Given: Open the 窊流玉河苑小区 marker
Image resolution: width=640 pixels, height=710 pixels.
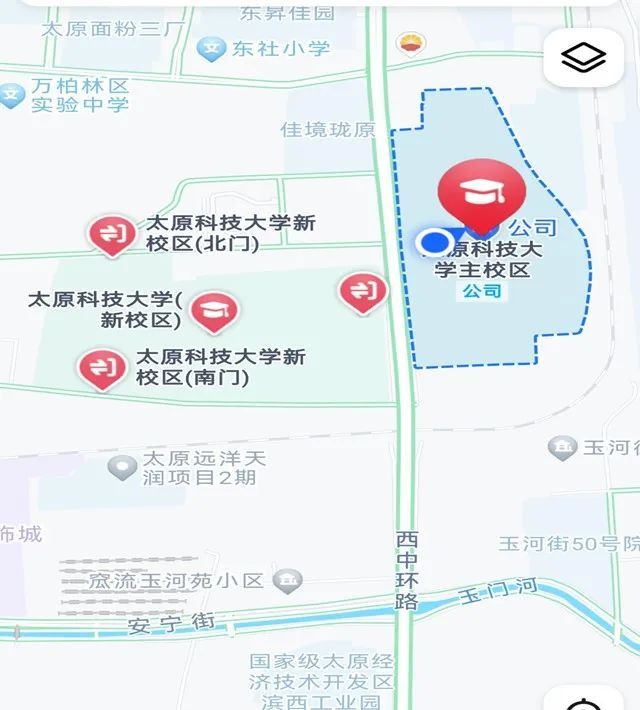Looking at the screenshot, I should (x=287, y=581).
